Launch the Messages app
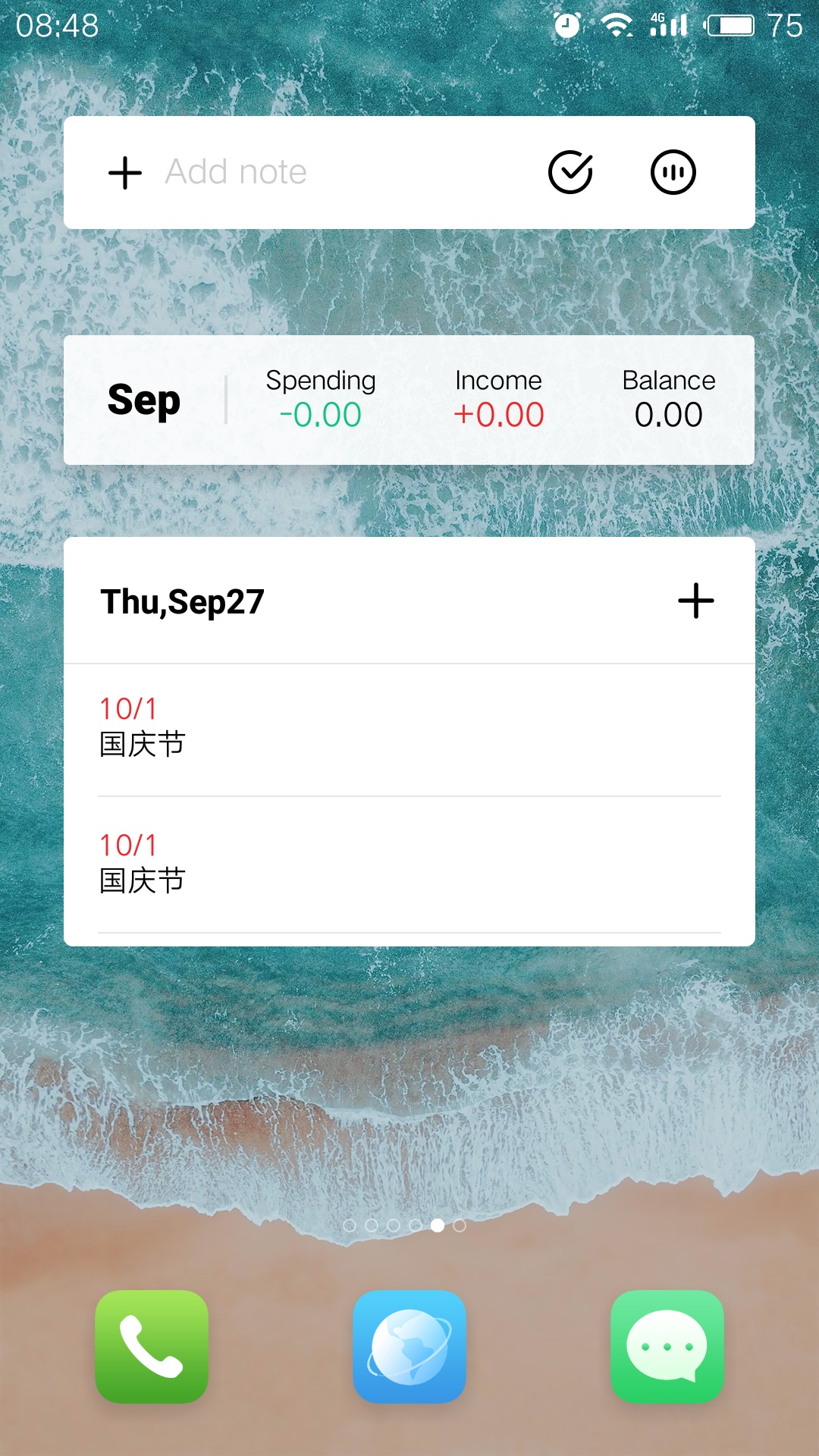The image size is (819, 1456). [x=667, y=1347]
